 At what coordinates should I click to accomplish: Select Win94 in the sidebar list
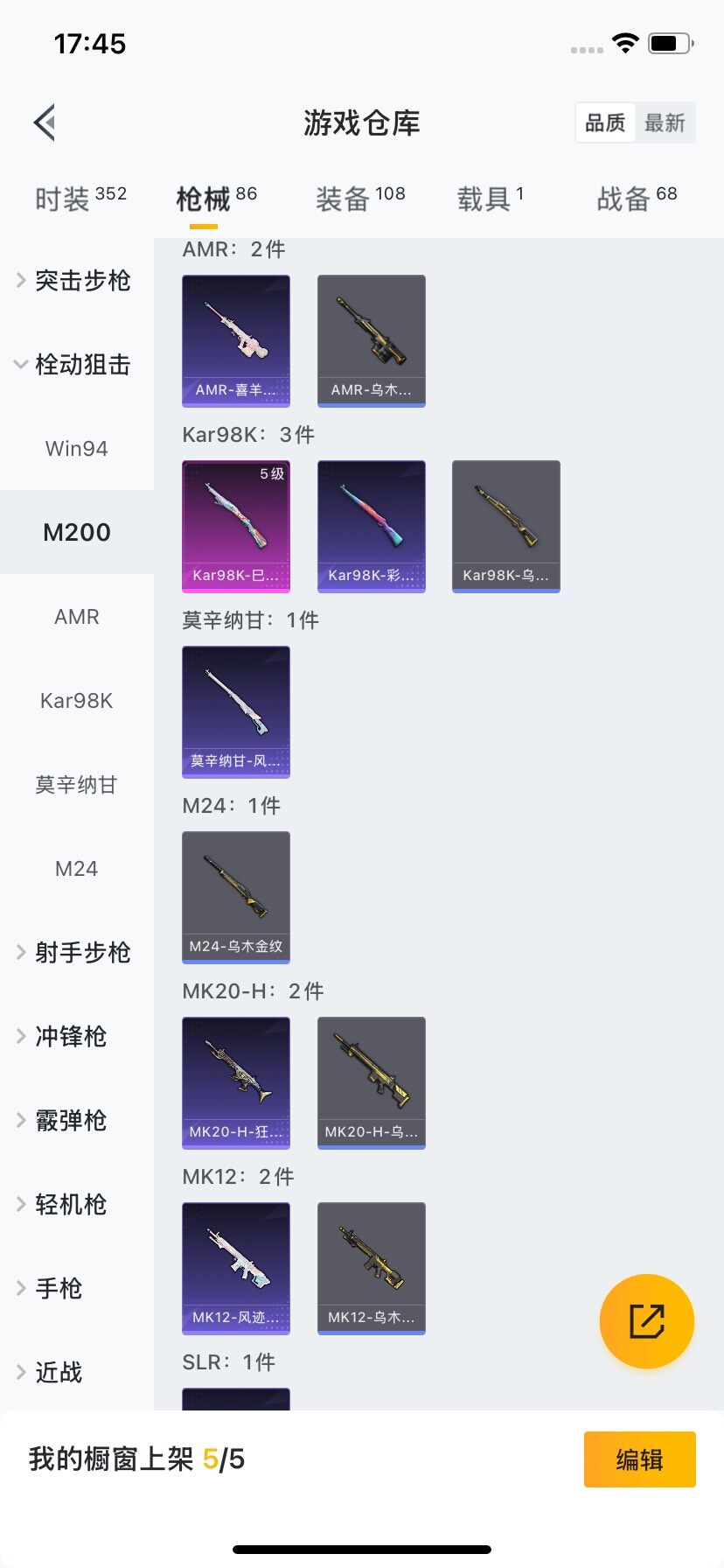[x=76, y=448]
